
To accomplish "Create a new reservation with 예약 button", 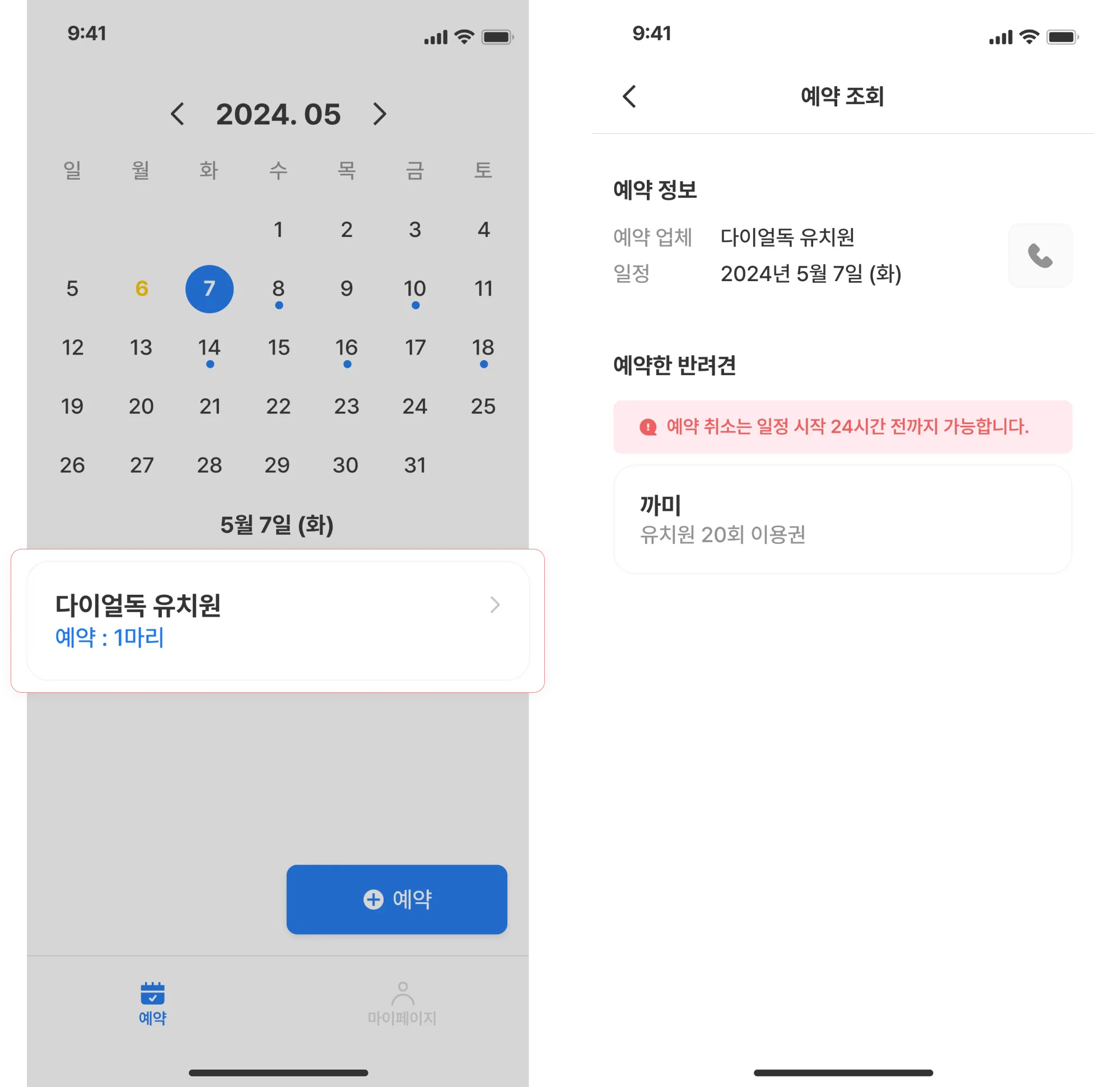I will [x=396, y=899].
